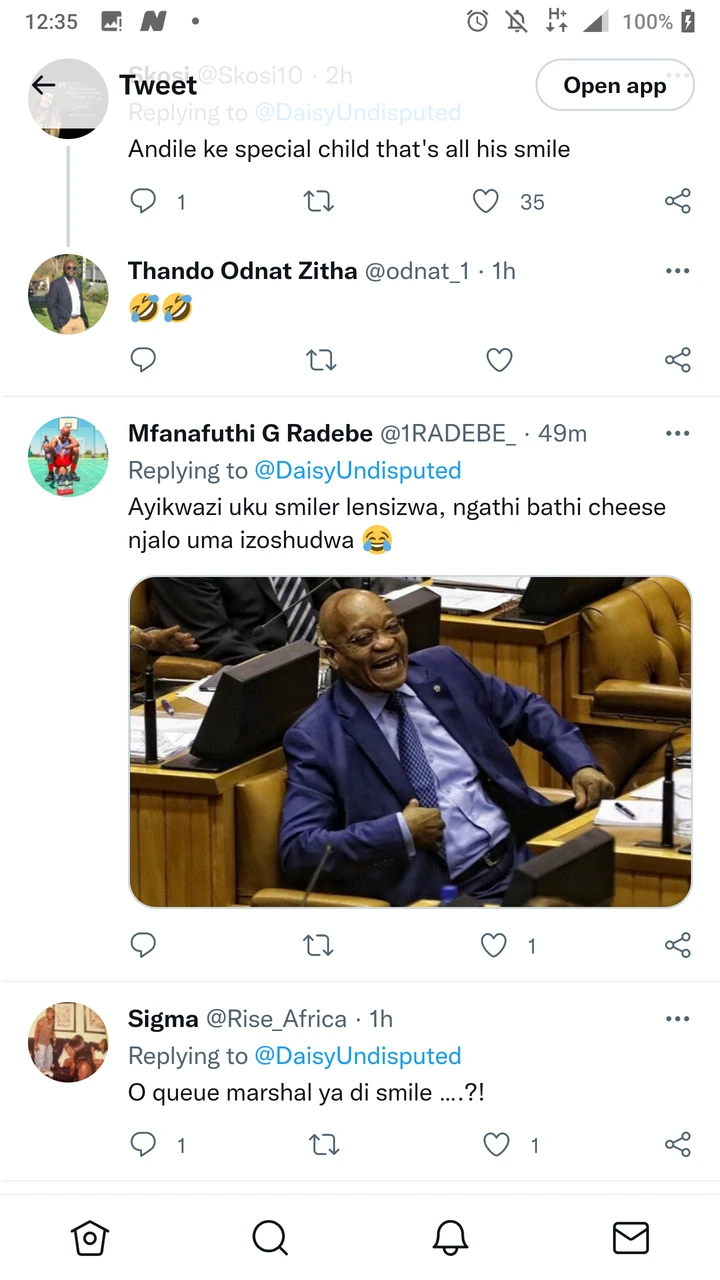
Task: Like Mfanafuthi G Radebe's tweet
Action: point(494,945)
